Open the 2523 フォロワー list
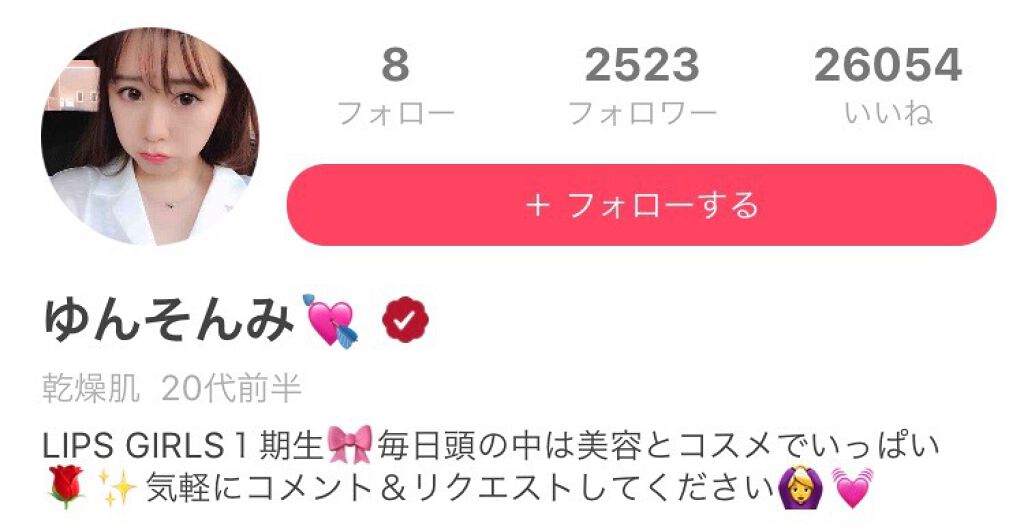Viewport: 1024px width, 530px height. [x=642, y=86]
